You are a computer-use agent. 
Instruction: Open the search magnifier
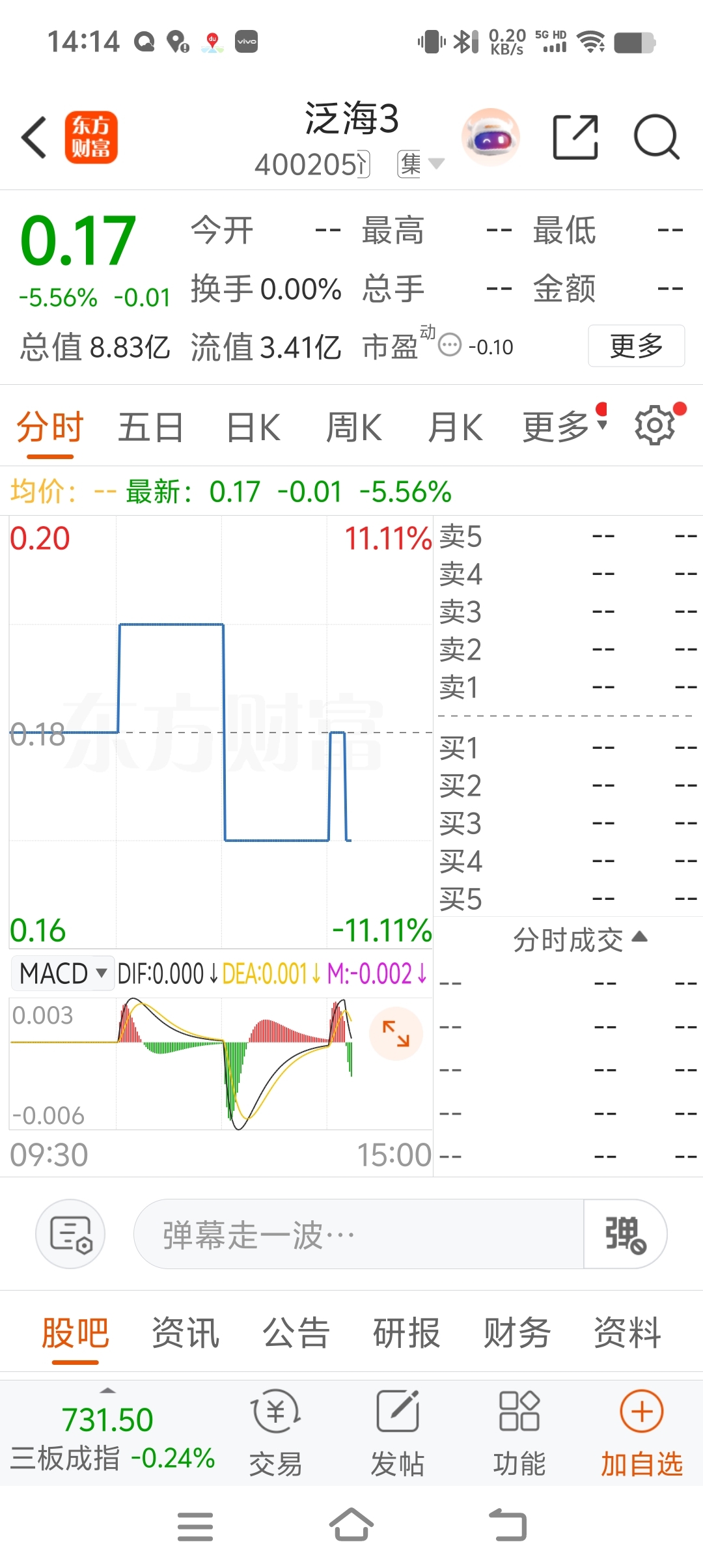click(x=656, y=137)
